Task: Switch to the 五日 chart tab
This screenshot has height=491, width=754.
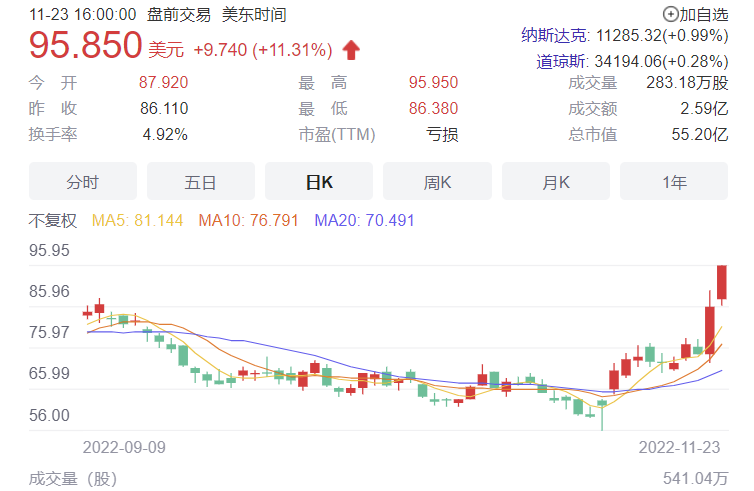Action: (x=201, y=182)
